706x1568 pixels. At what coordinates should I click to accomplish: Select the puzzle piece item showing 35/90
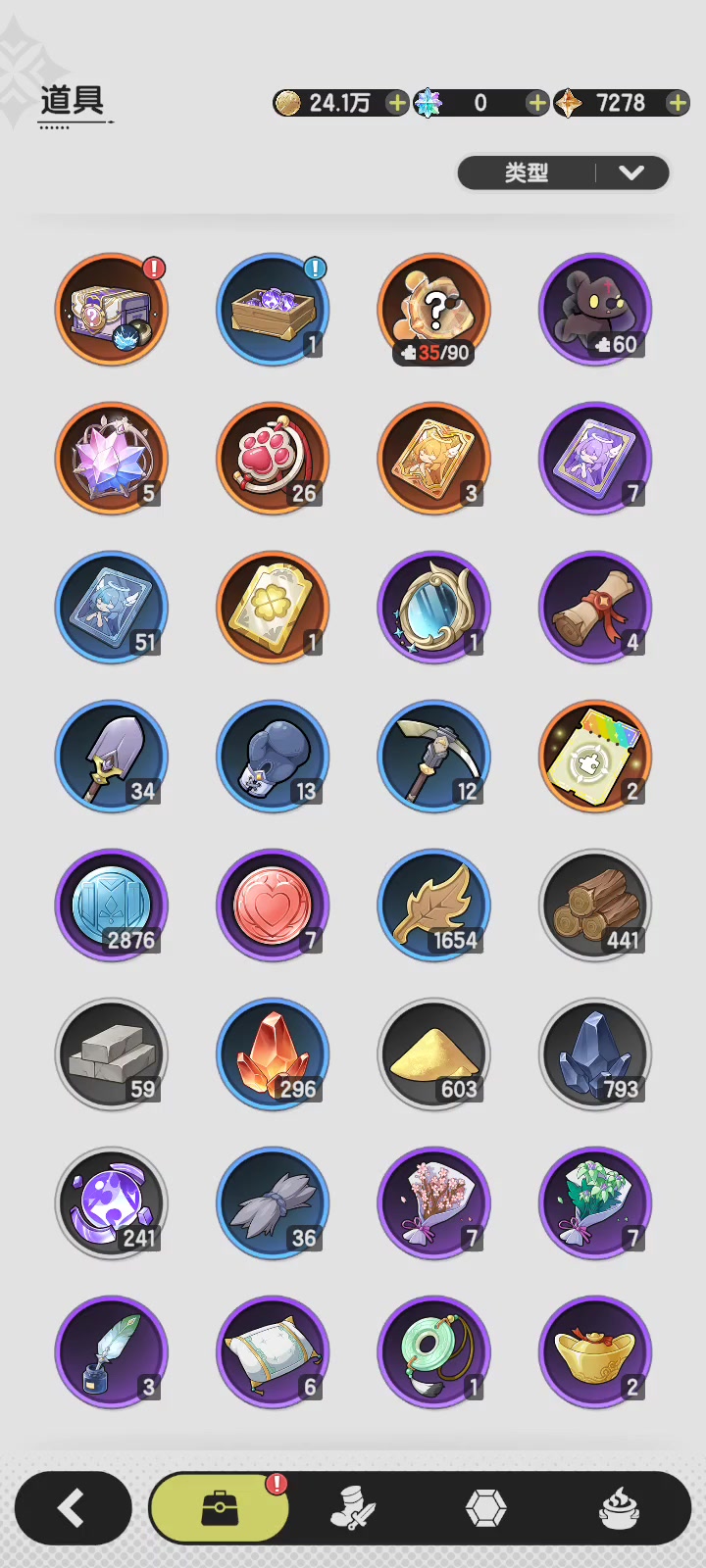[x=433, y=310]
